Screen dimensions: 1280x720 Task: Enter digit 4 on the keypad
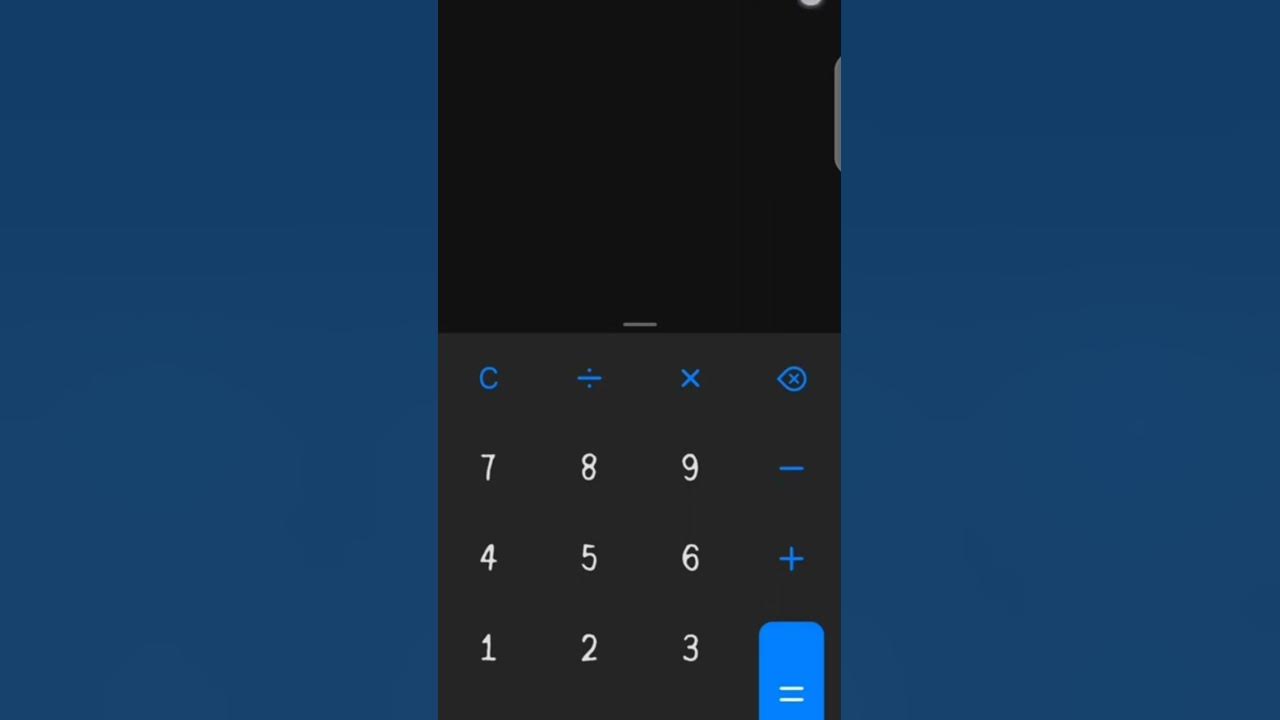click(489, 558)
